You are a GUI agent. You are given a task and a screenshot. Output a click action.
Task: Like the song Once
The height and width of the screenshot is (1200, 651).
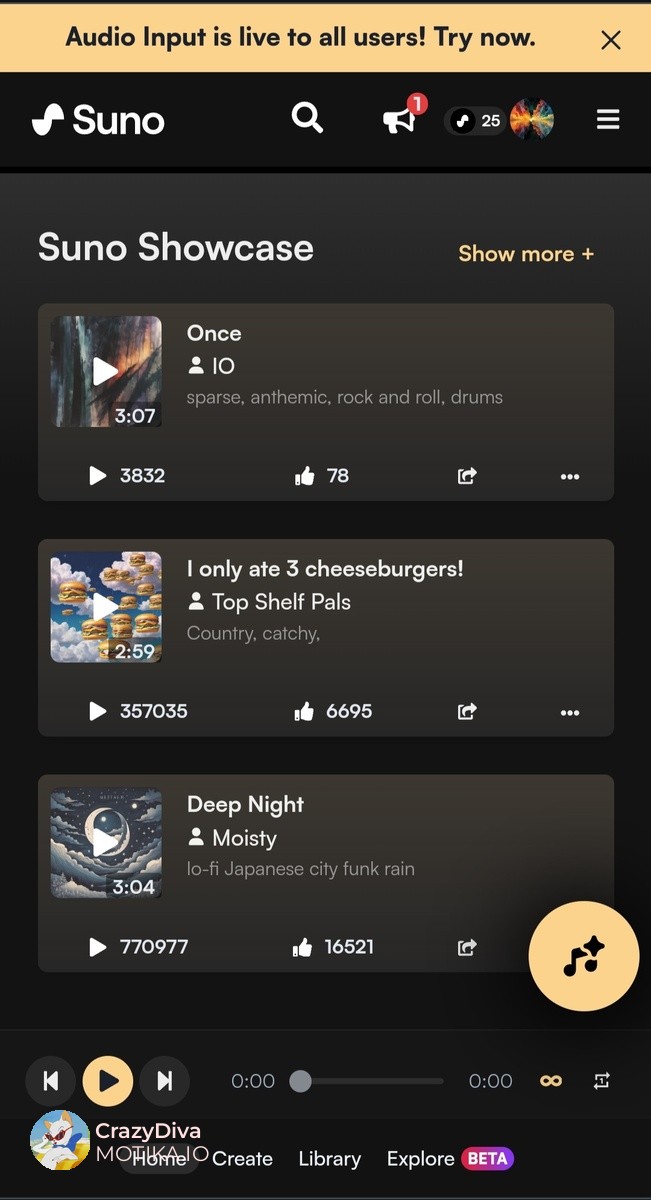[x=305, y=476]
